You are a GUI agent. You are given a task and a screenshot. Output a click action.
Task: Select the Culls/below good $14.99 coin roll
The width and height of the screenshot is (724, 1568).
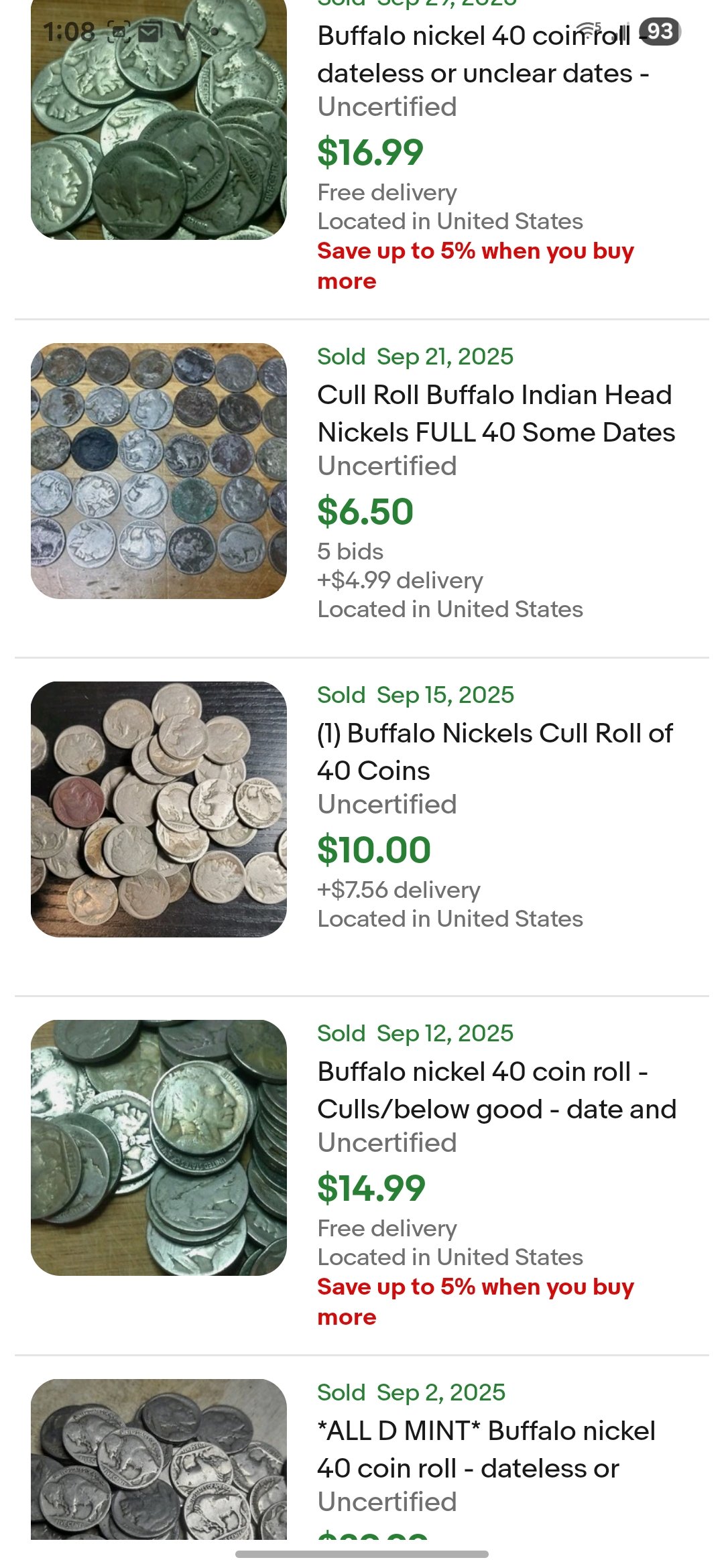point(496,1090)
